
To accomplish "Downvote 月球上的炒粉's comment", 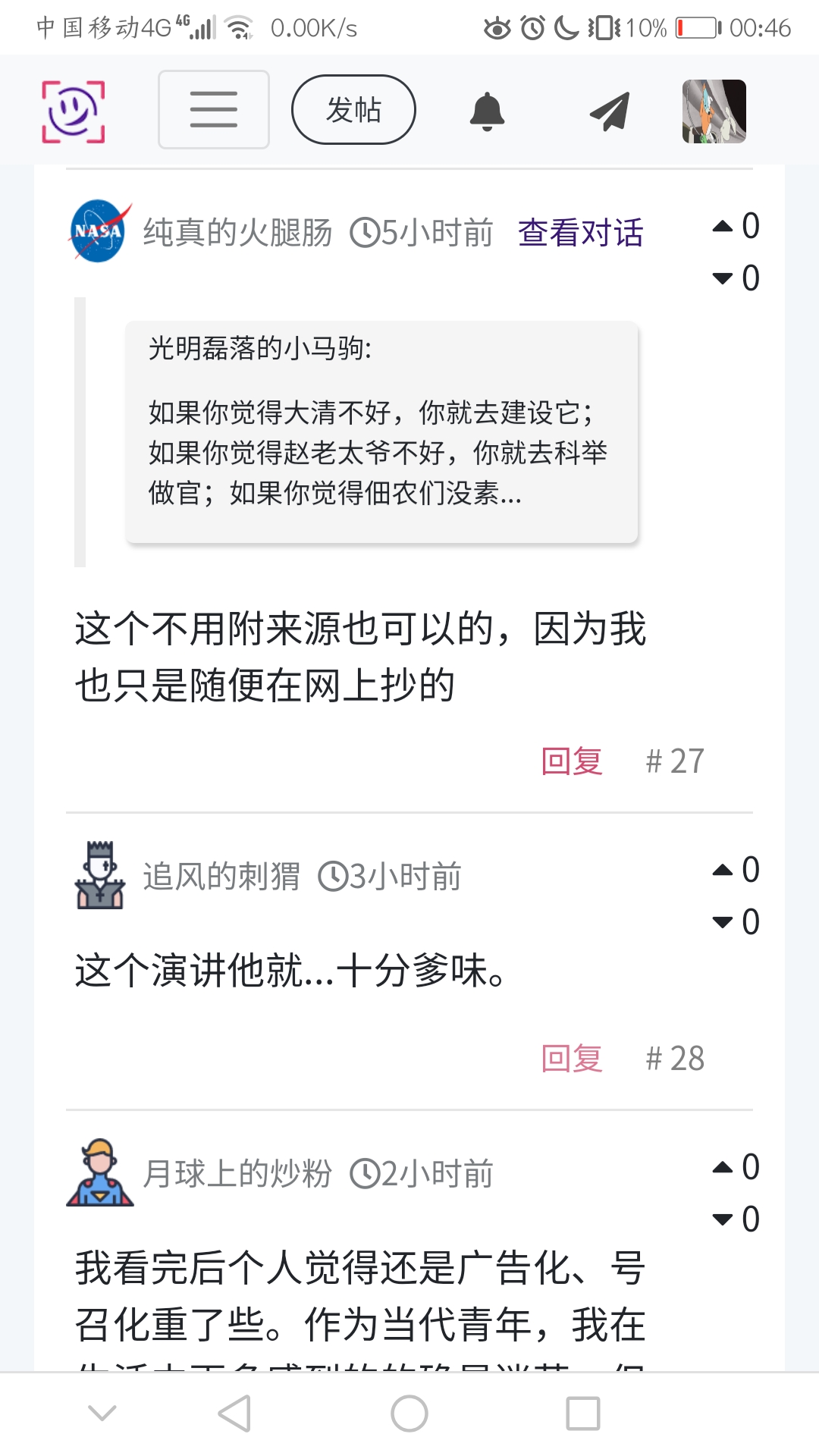I will click(x=723, y=1219).
